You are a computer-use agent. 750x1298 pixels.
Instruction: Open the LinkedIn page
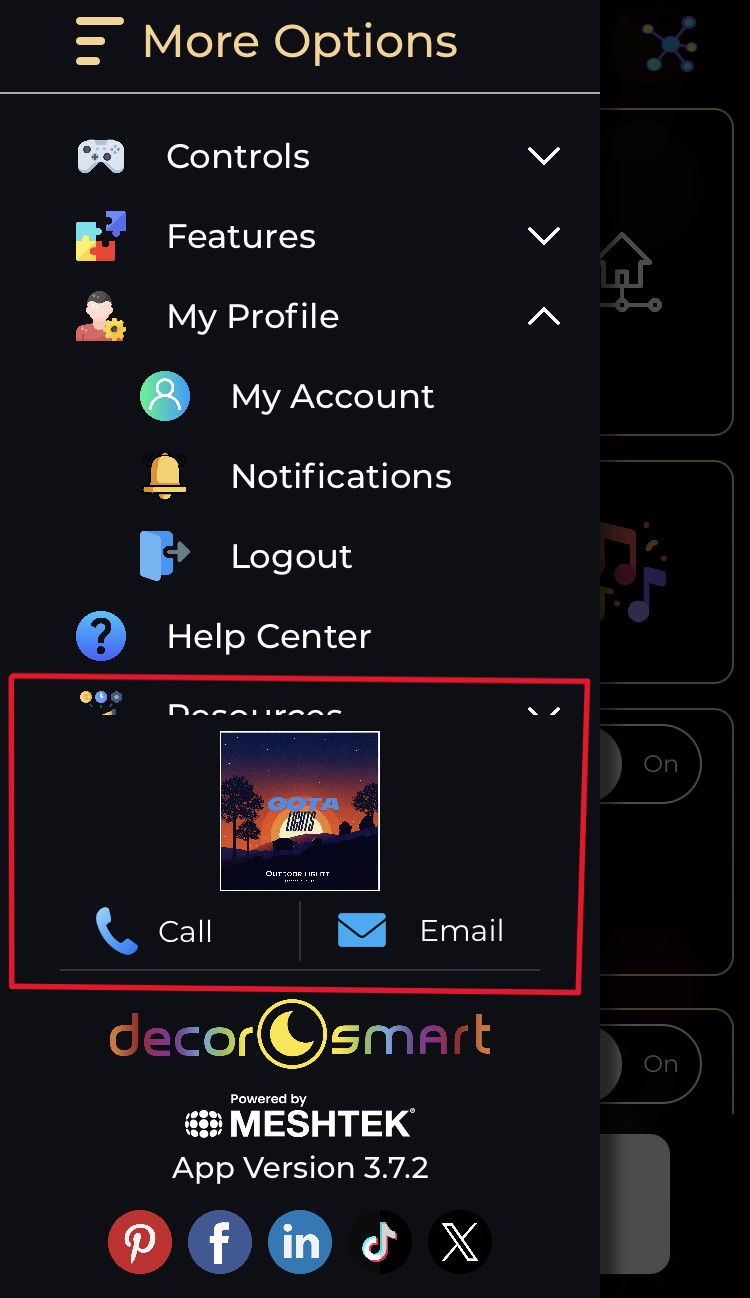pyautogui.click(x=300, y=1242)
